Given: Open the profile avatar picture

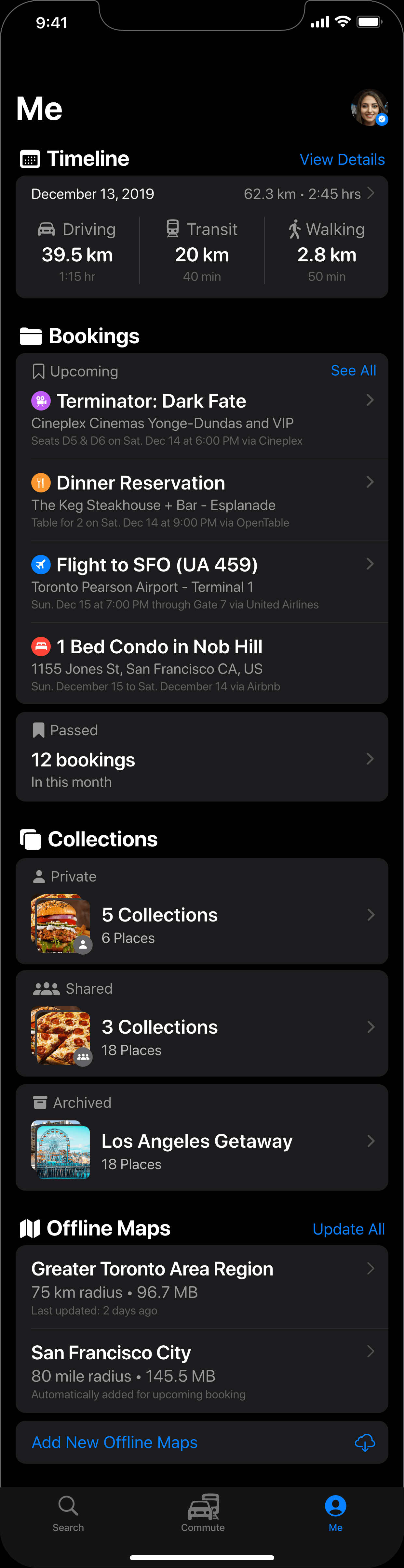Looking at the screenshot, I should coord(369,108).
